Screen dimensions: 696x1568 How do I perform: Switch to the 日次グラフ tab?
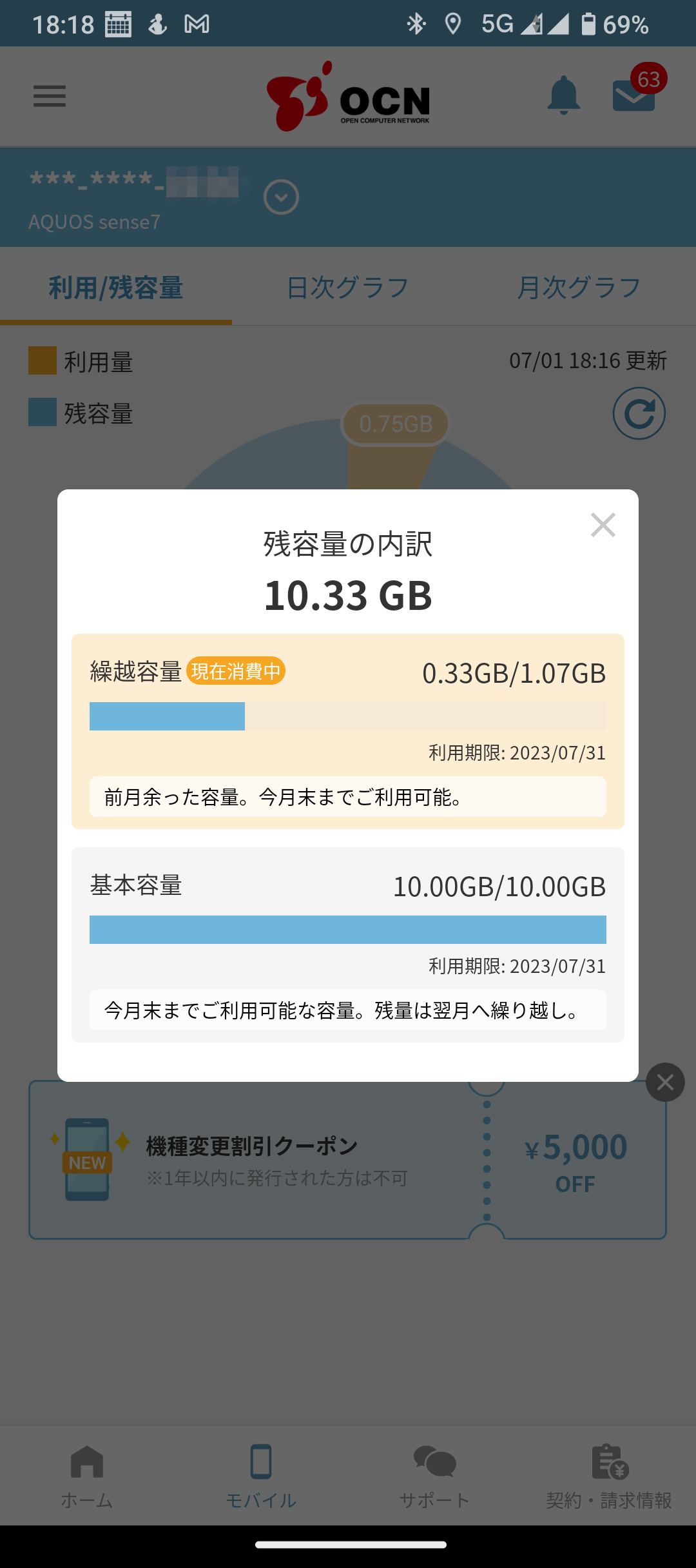348,288
